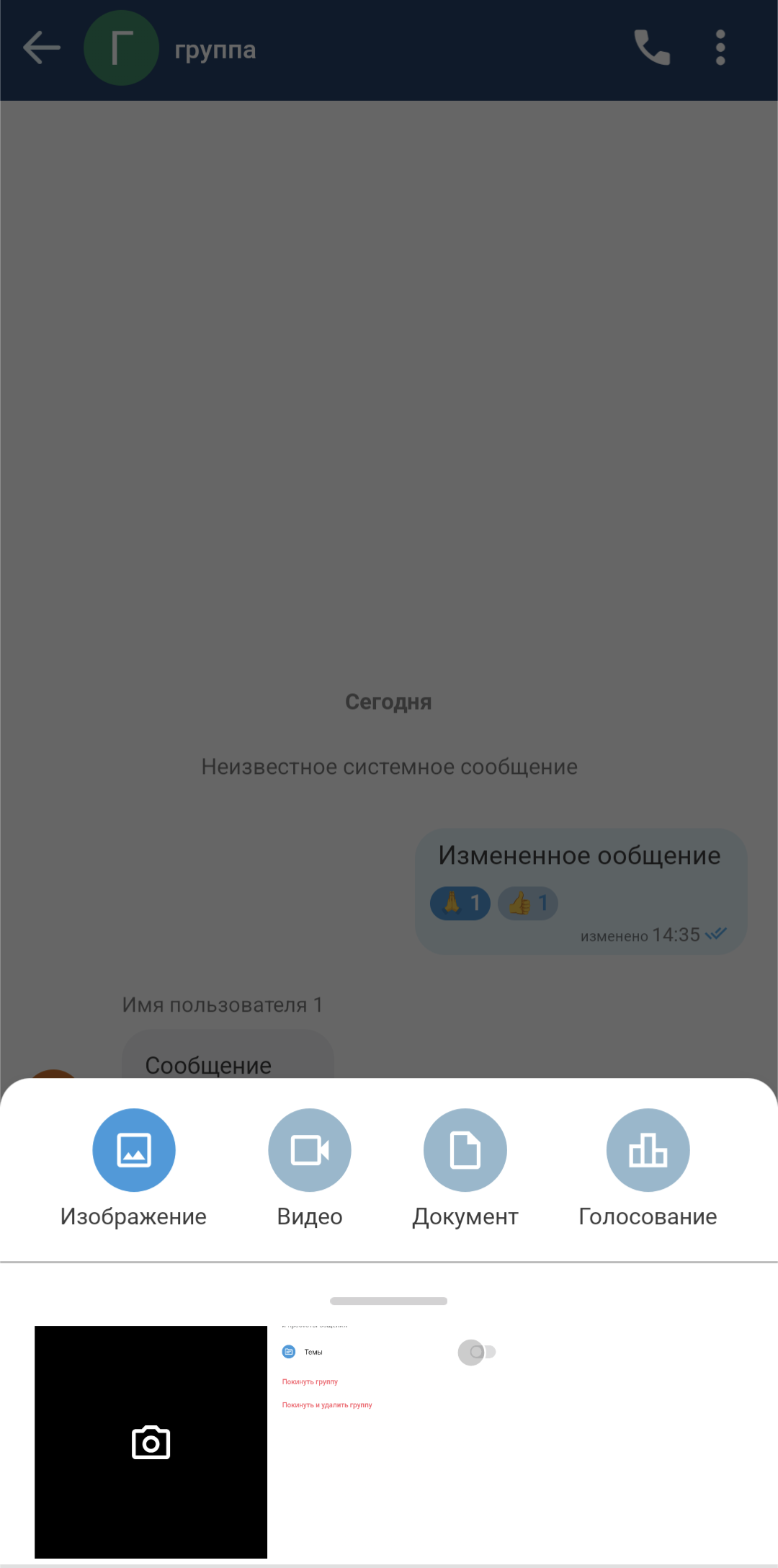778x1568 pixels.
Task: Open the overflow menu
Action: point(720,48)
